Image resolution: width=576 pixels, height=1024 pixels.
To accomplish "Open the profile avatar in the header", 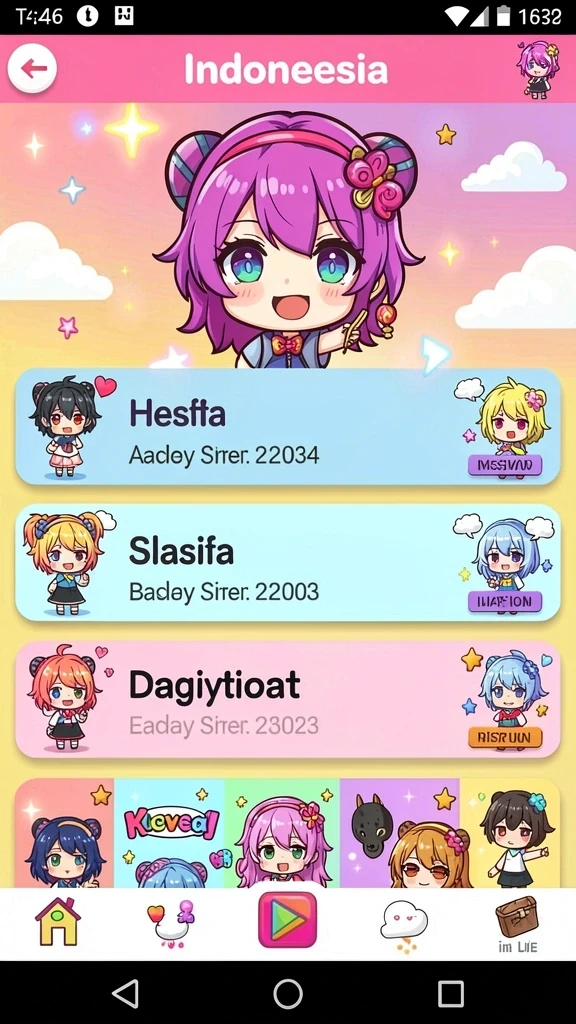I will point(539,70).
